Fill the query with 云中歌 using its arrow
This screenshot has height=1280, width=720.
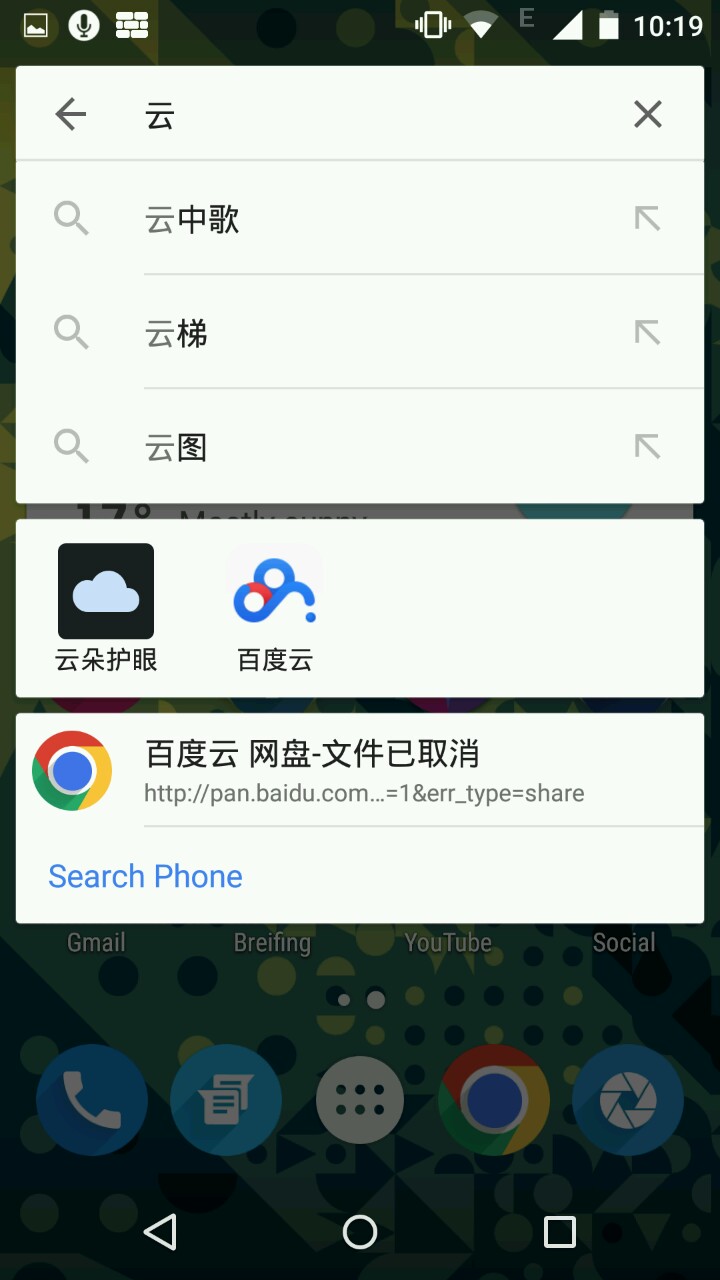[647, 218]
